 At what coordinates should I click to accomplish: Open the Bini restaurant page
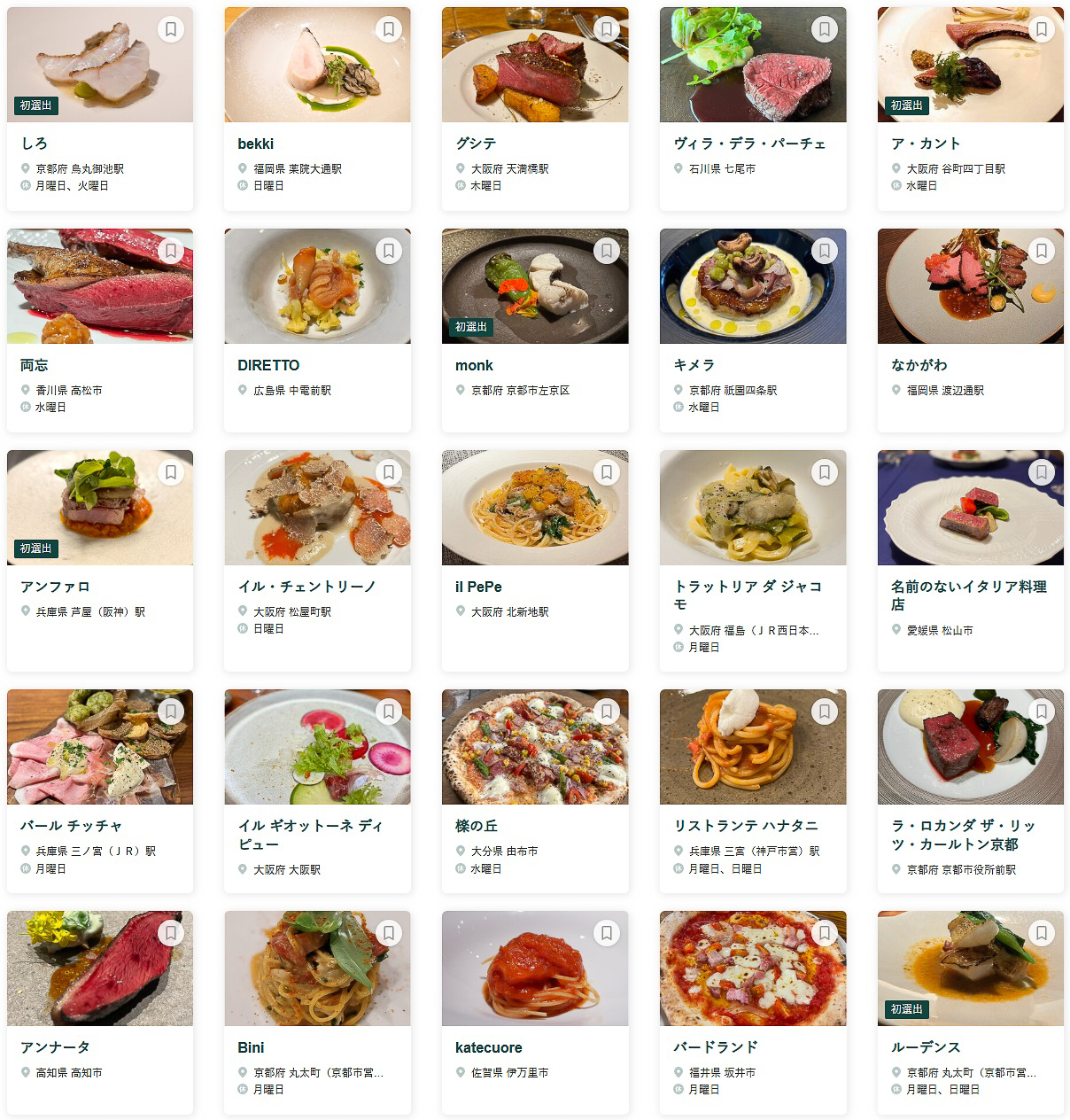click(252, 1046)
